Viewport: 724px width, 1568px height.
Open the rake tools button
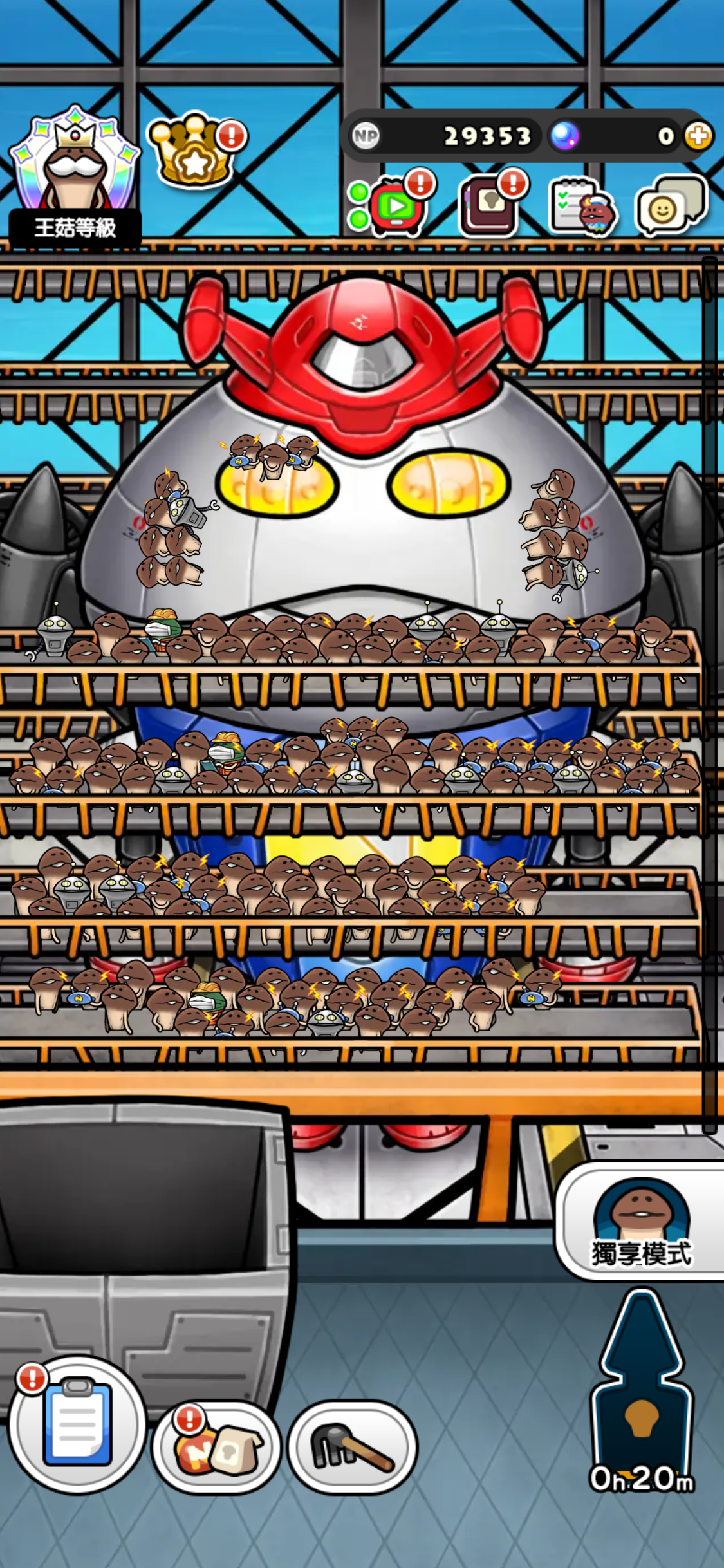tap(352, 1448)
